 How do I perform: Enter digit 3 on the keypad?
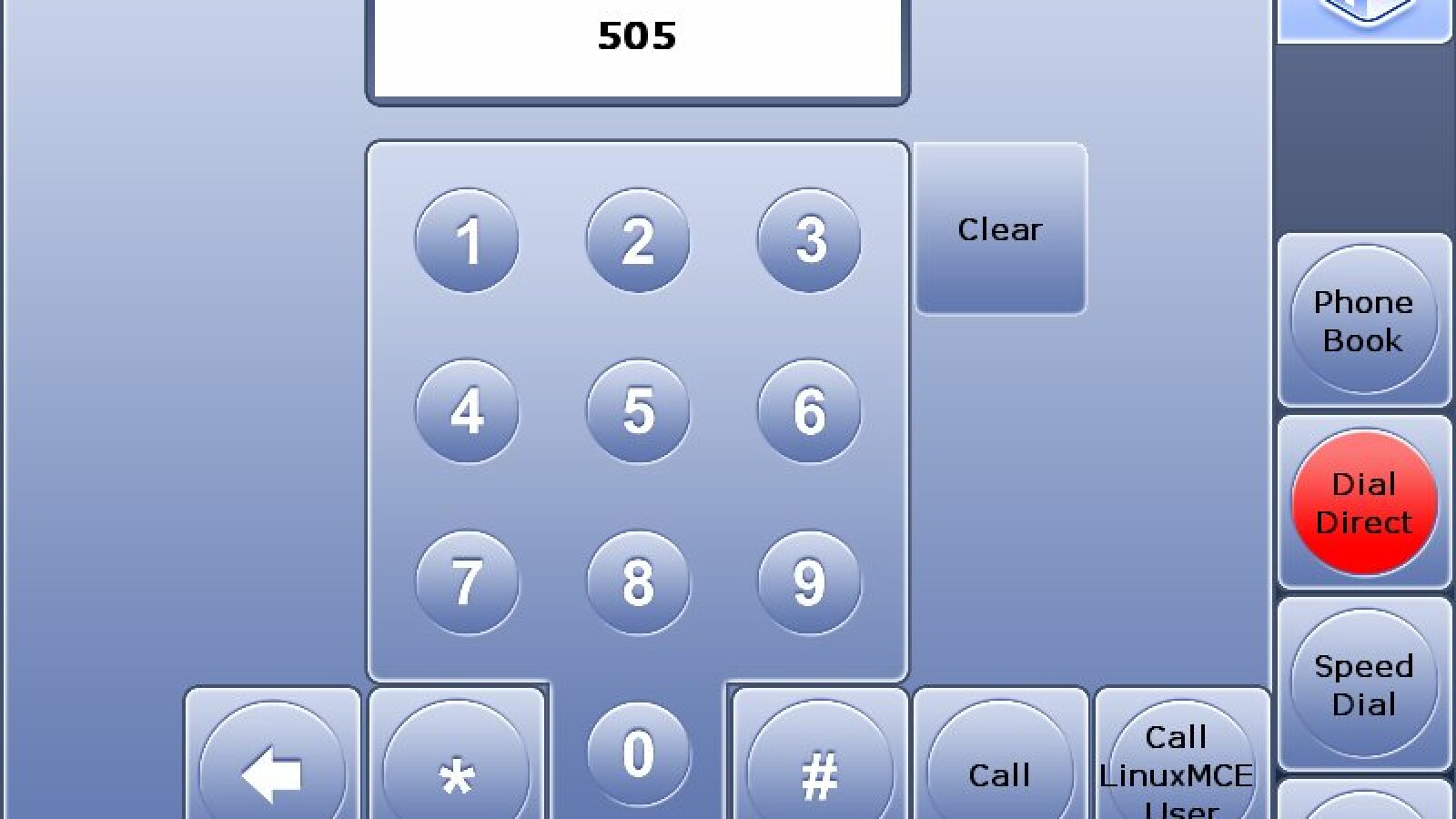[x=809, y=240]
